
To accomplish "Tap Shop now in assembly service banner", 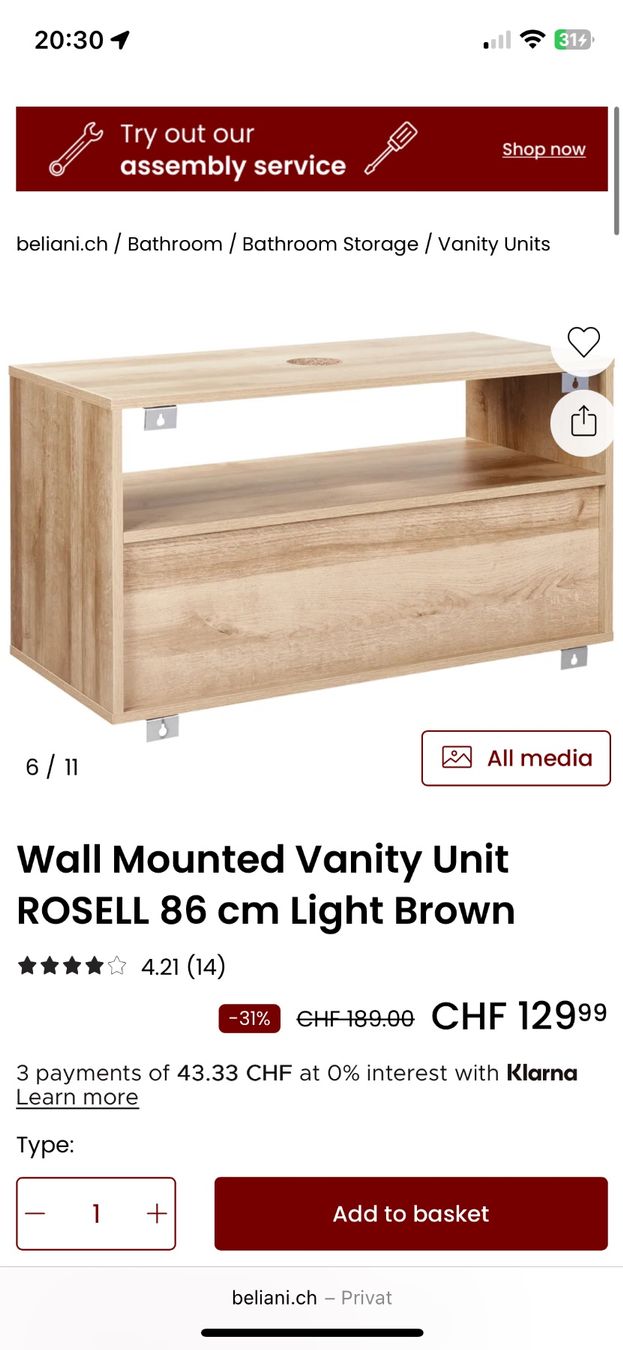I will tap(543, 149).
